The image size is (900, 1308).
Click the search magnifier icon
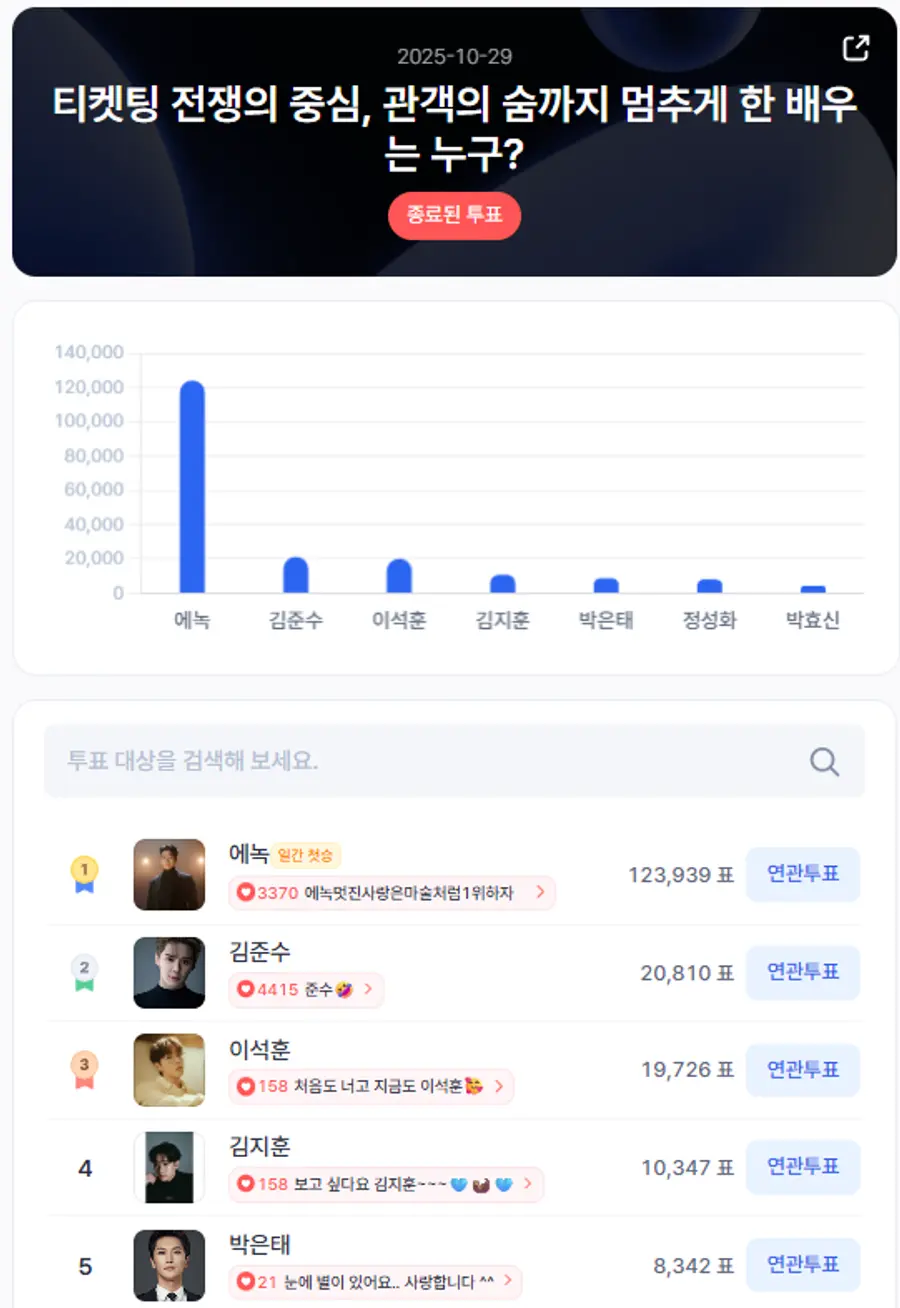point(823,761)
